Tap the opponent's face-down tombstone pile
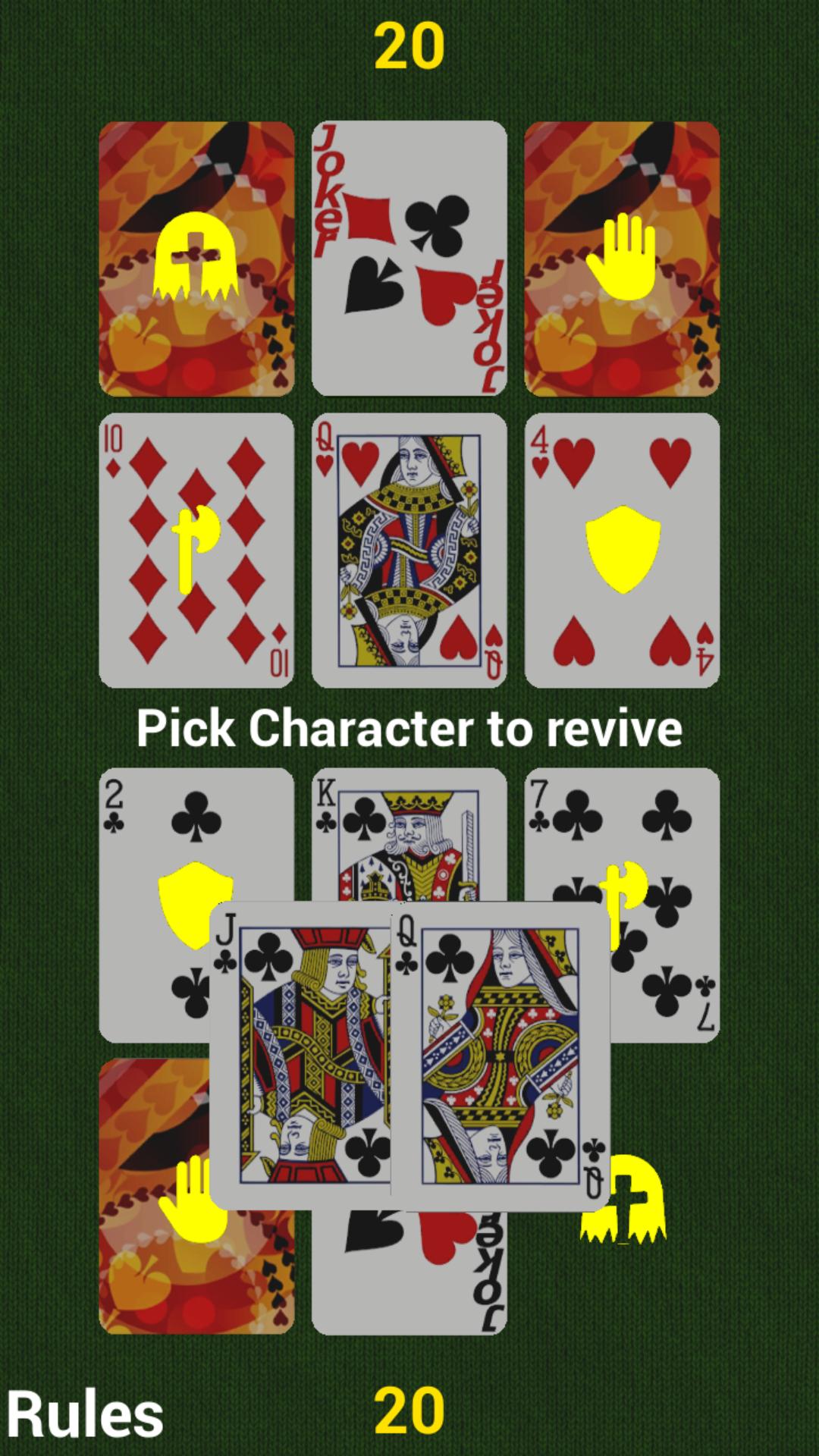 click(x=196, y=258)
